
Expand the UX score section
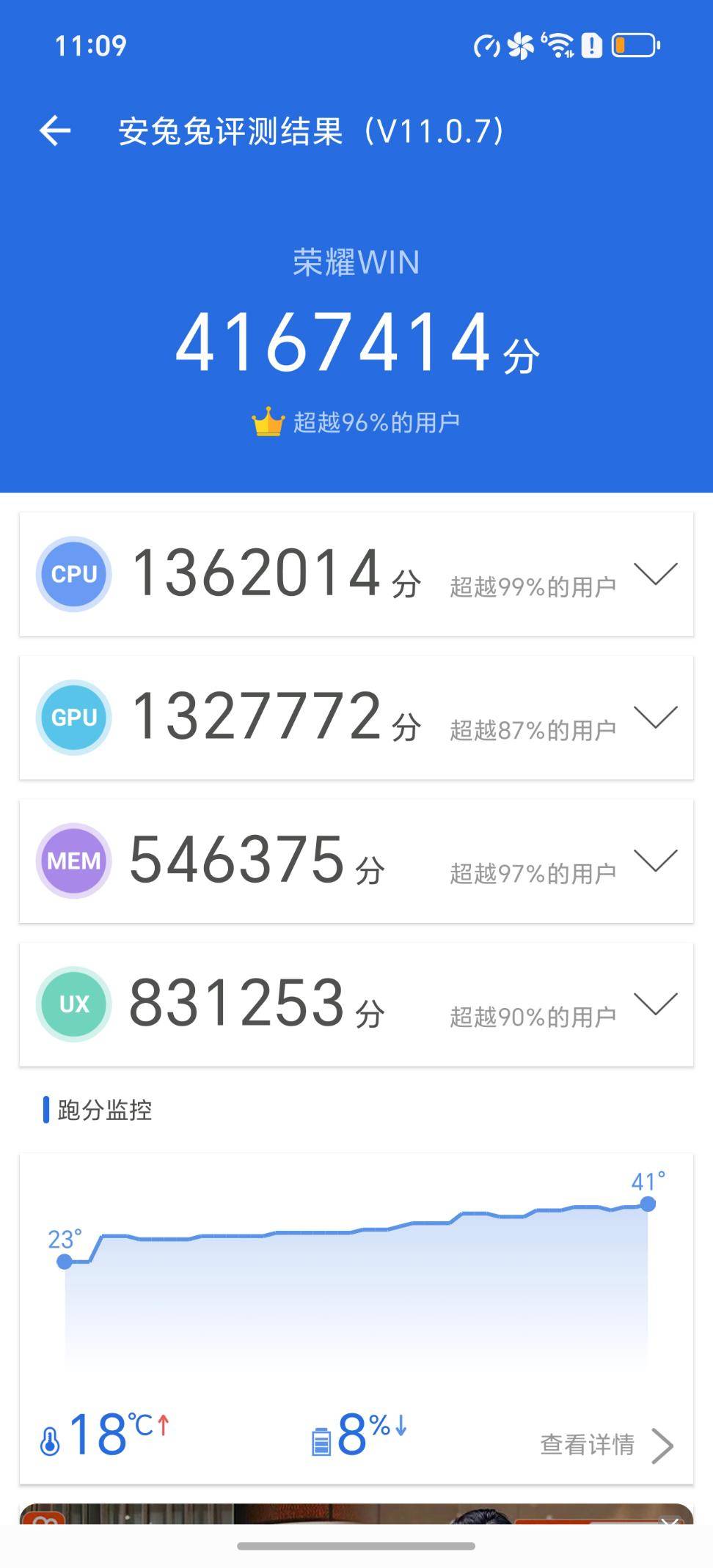[x=655, y=1005]
